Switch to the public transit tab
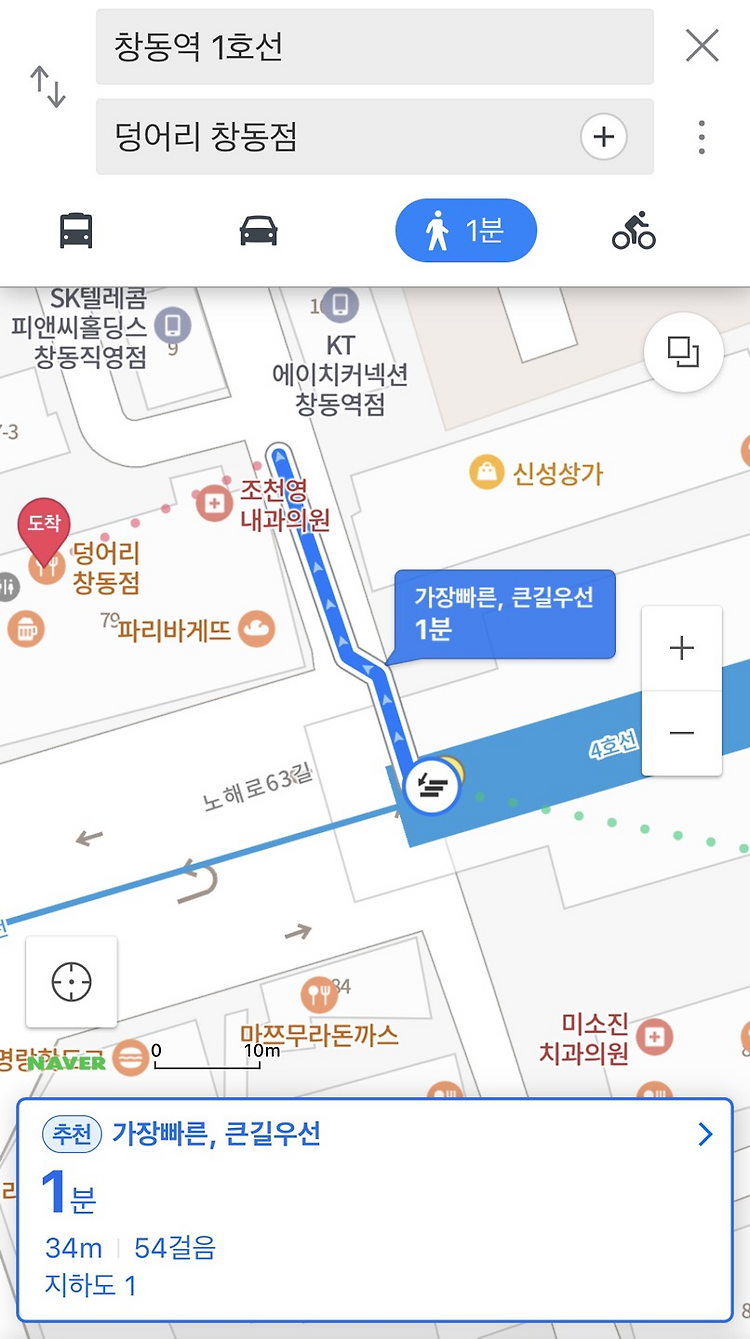750x1339 pixels. (x=76, y=232)
